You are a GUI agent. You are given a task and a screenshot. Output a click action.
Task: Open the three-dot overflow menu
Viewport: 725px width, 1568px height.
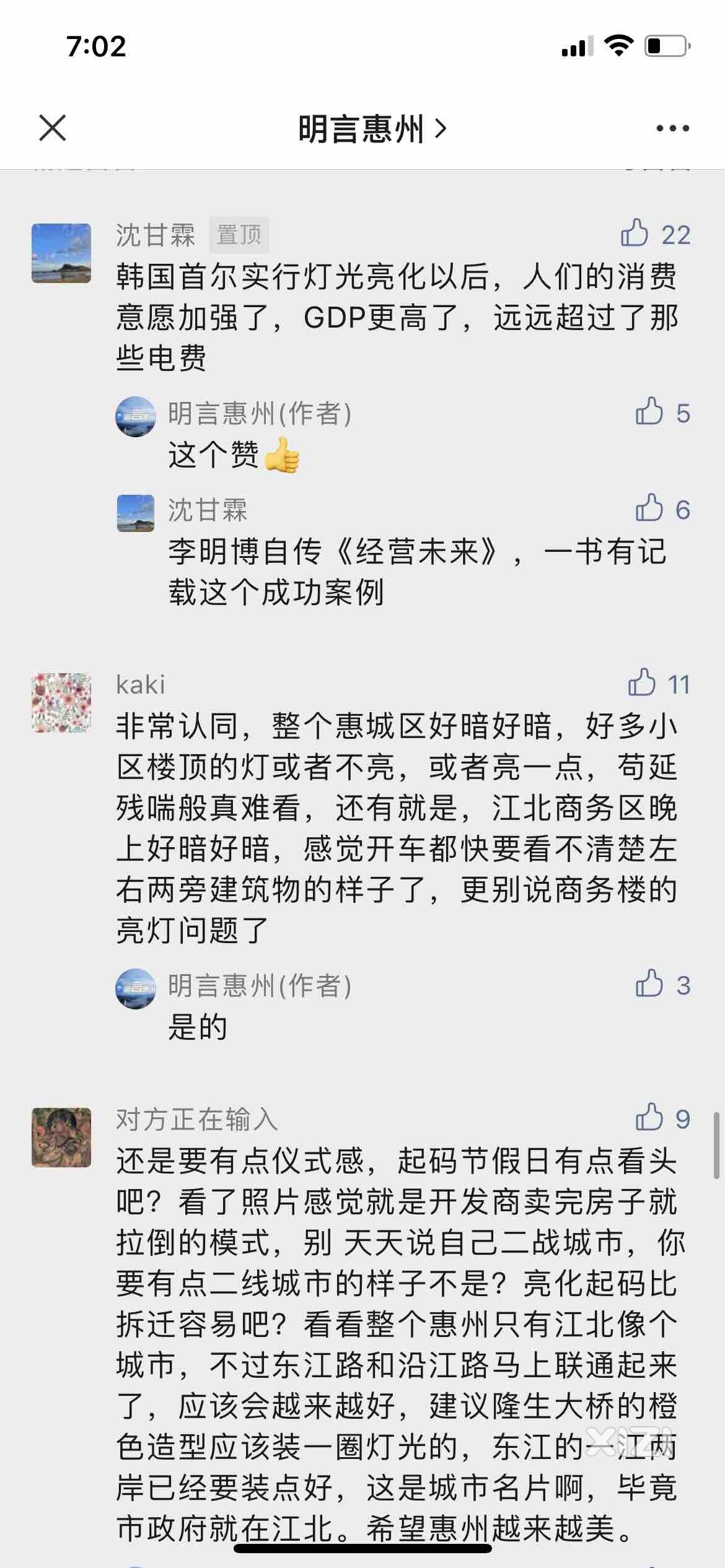pyautogui.click(x=672, y=128)
